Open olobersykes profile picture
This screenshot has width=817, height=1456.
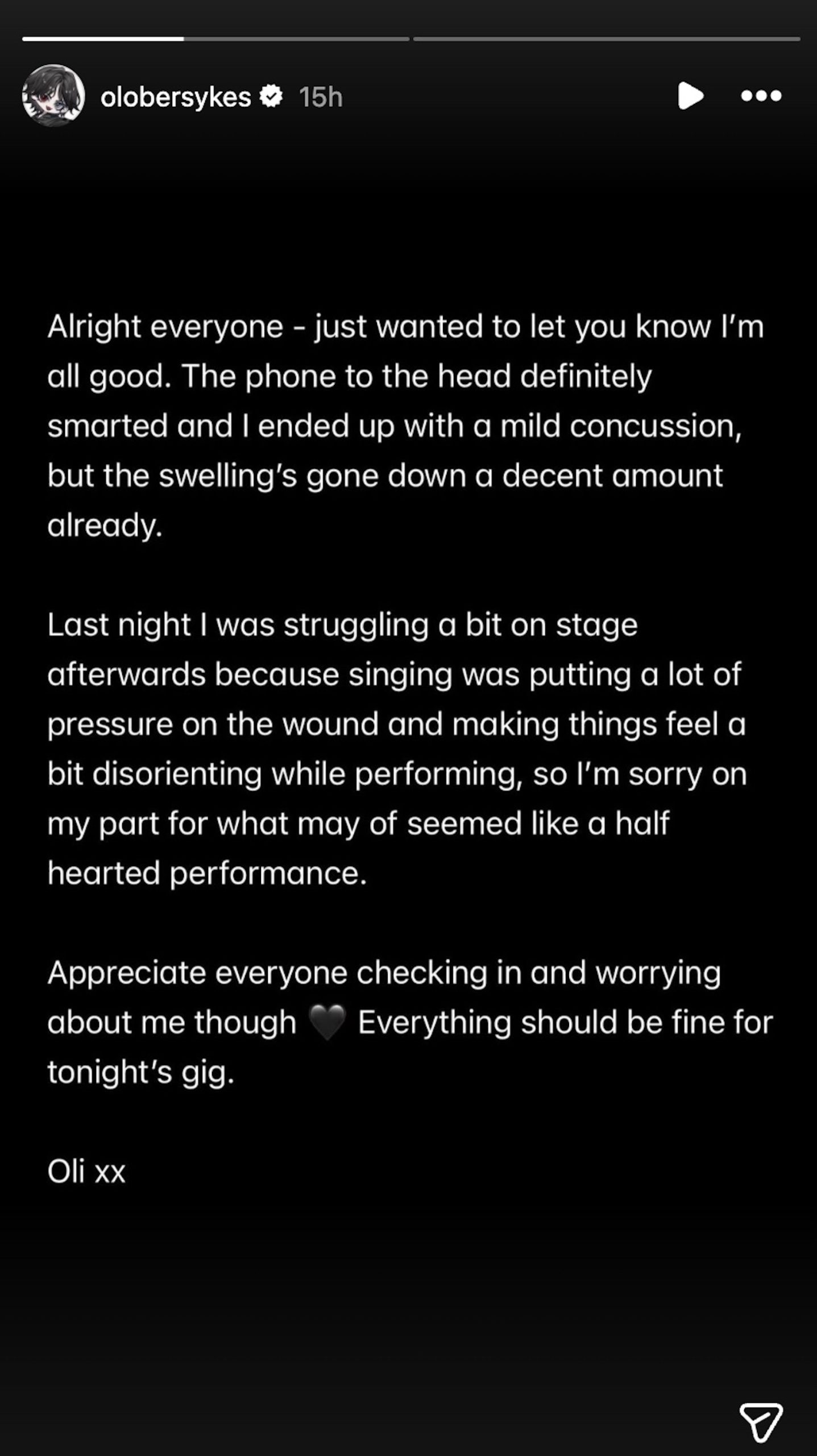pyautogui.click(x=53, y=96)
